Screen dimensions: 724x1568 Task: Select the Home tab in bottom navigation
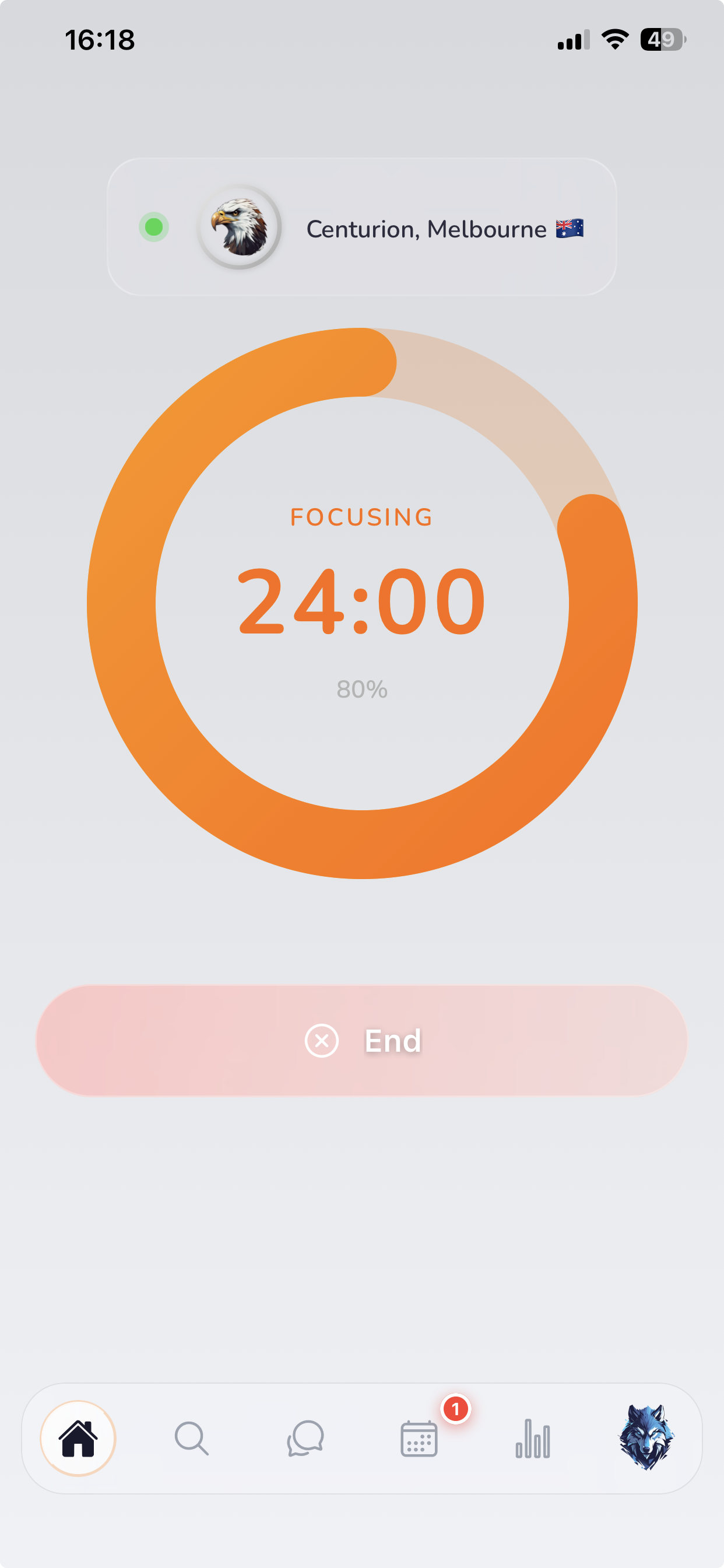pyautogui.click(x=79, y=1438)
